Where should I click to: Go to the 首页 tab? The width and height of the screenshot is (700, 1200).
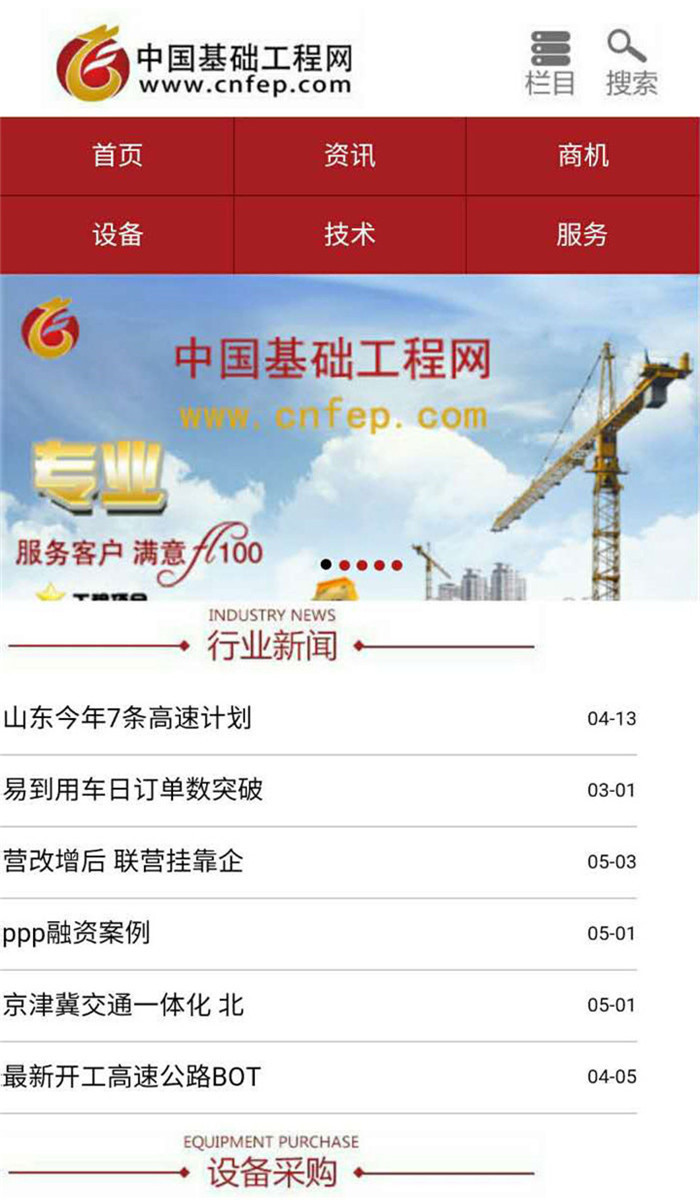click(117, 156)
